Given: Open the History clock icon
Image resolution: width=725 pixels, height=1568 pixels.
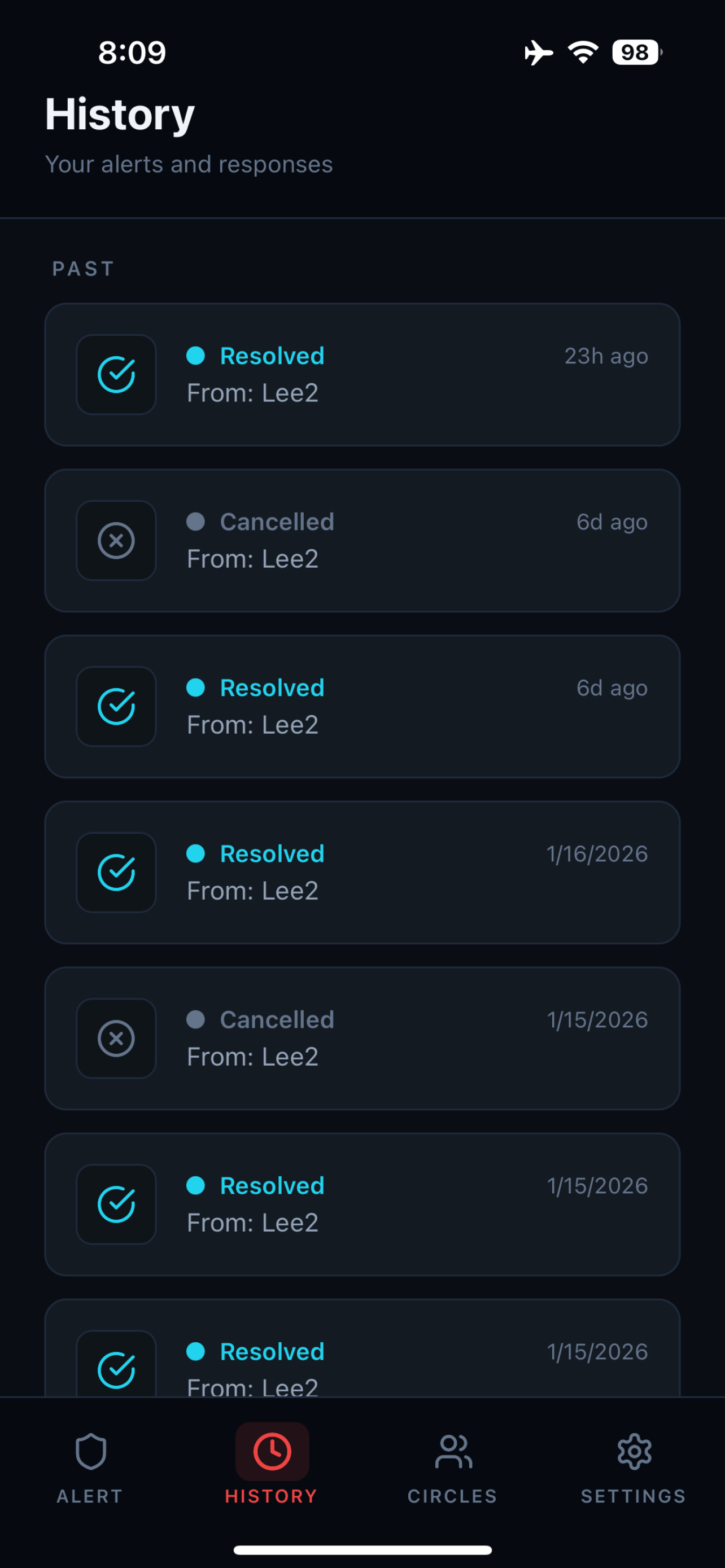Looking at the screenshot, I should point(271,1452).
